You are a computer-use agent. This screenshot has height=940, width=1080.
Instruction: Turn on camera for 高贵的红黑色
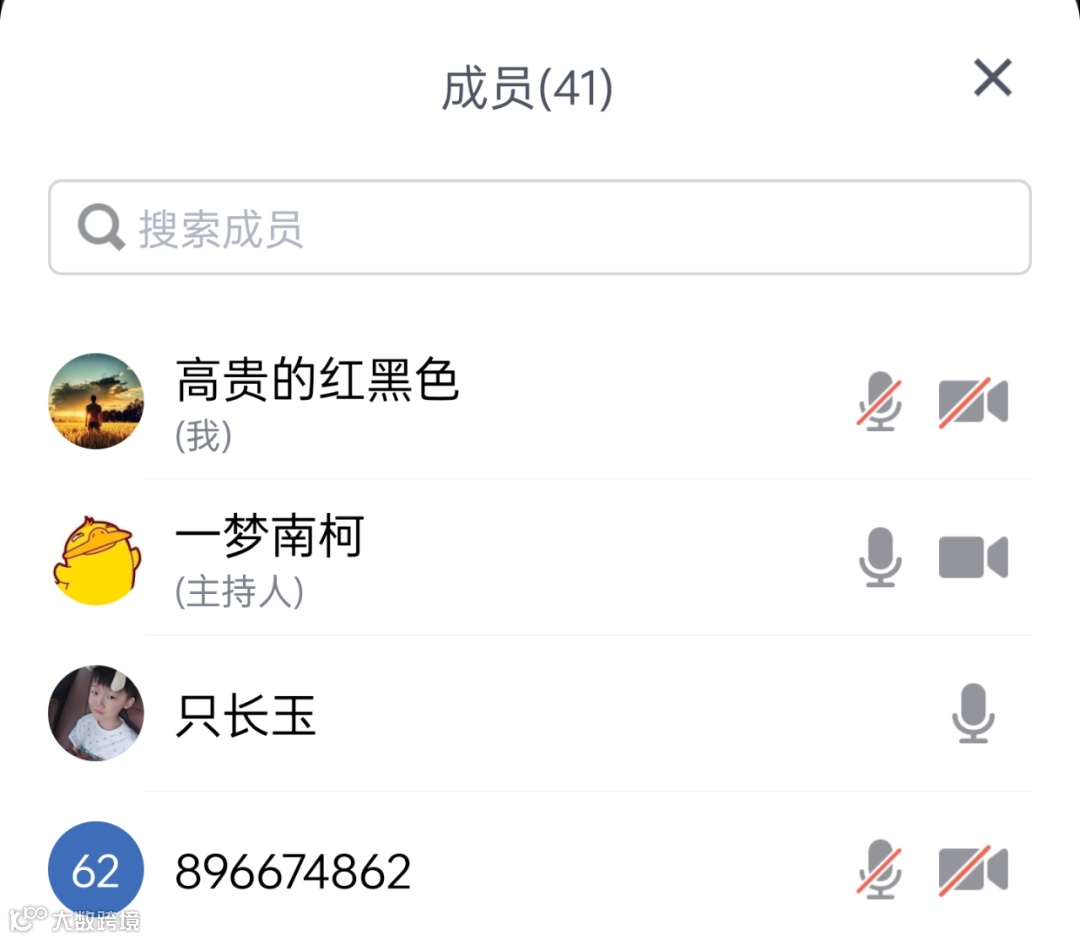tap(973, 402)
